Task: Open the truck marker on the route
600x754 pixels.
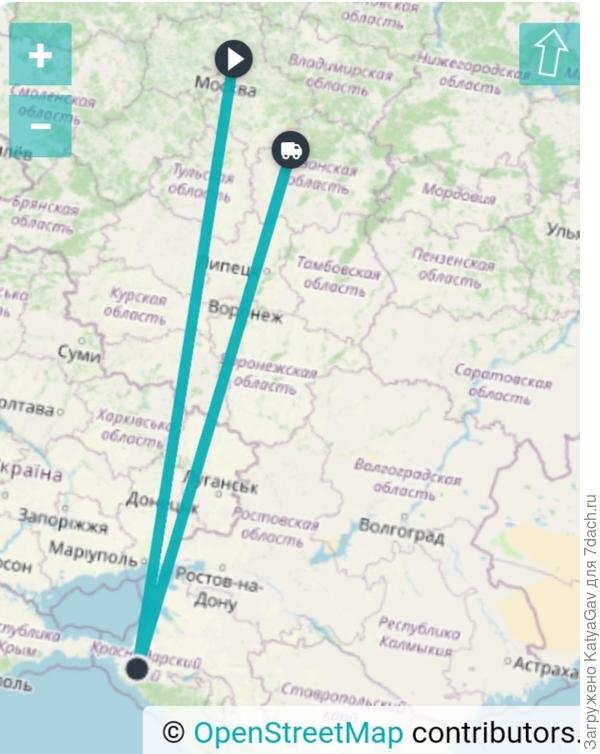Action: point(290,151)
